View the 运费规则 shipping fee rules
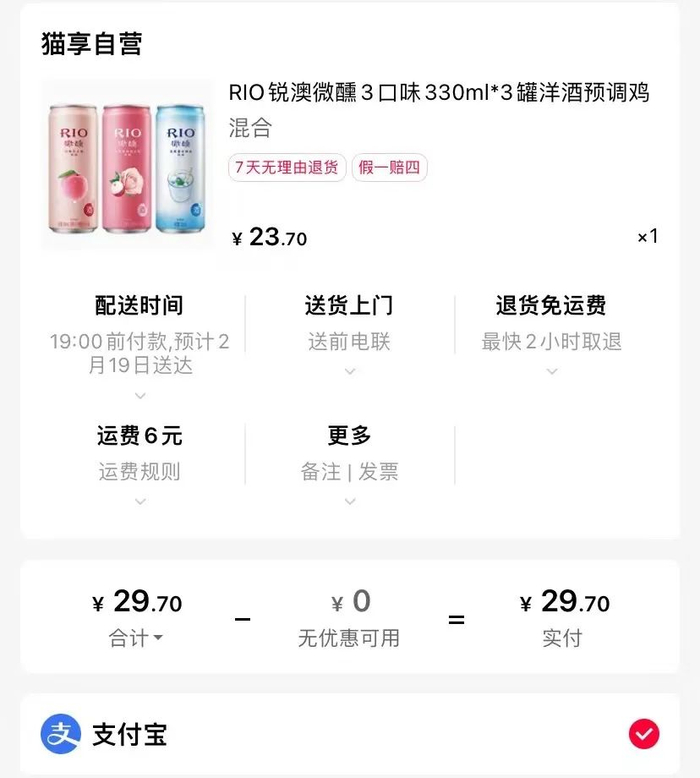Image resolution: width=700 pixels, height=778 pixels. (x=139, y=472)
